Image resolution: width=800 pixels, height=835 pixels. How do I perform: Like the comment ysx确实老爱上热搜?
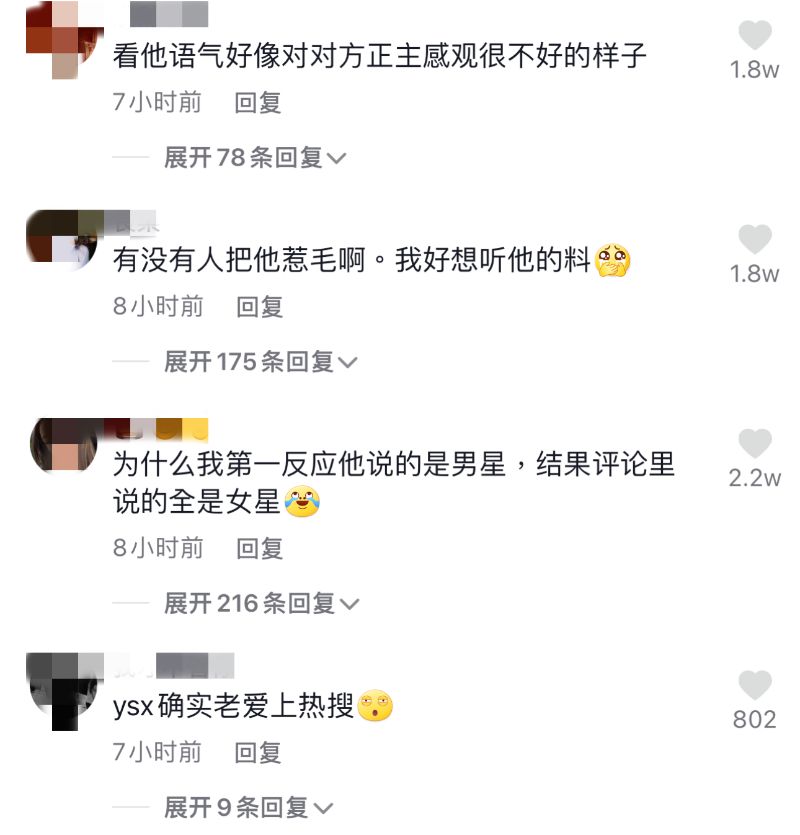pos(755,686)
